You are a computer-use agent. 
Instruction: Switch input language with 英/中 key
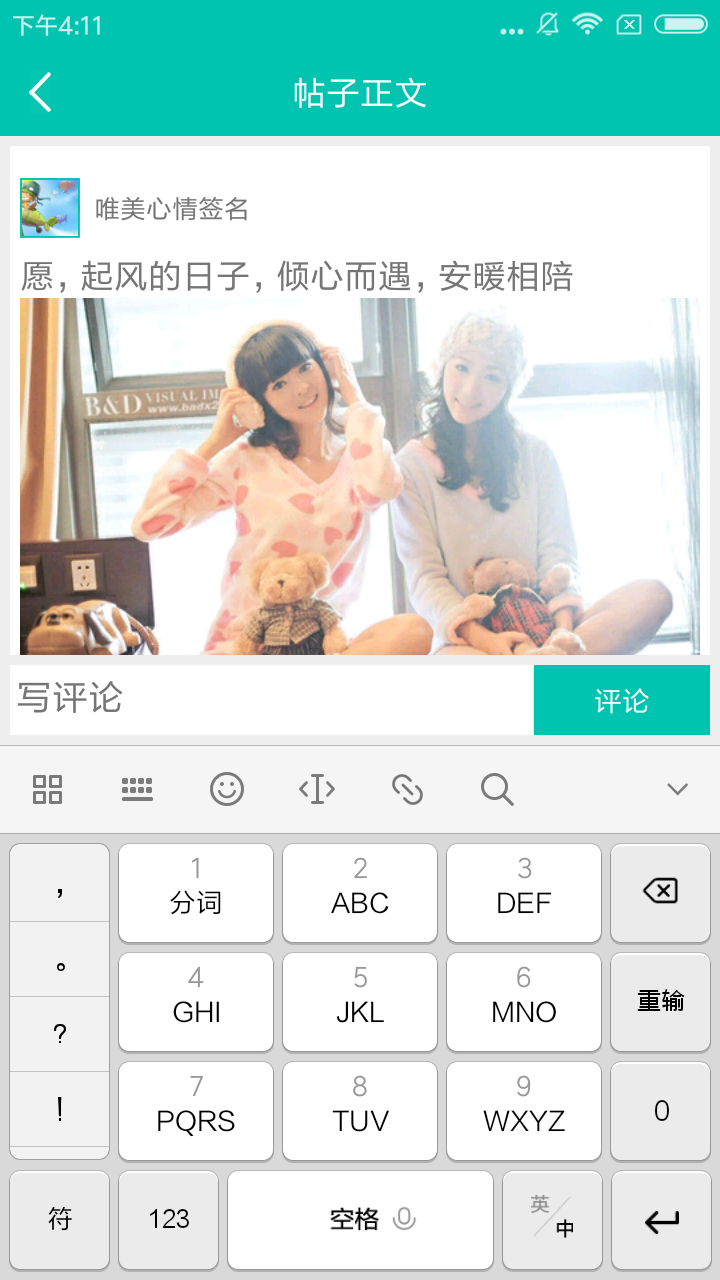(552, 1219)
